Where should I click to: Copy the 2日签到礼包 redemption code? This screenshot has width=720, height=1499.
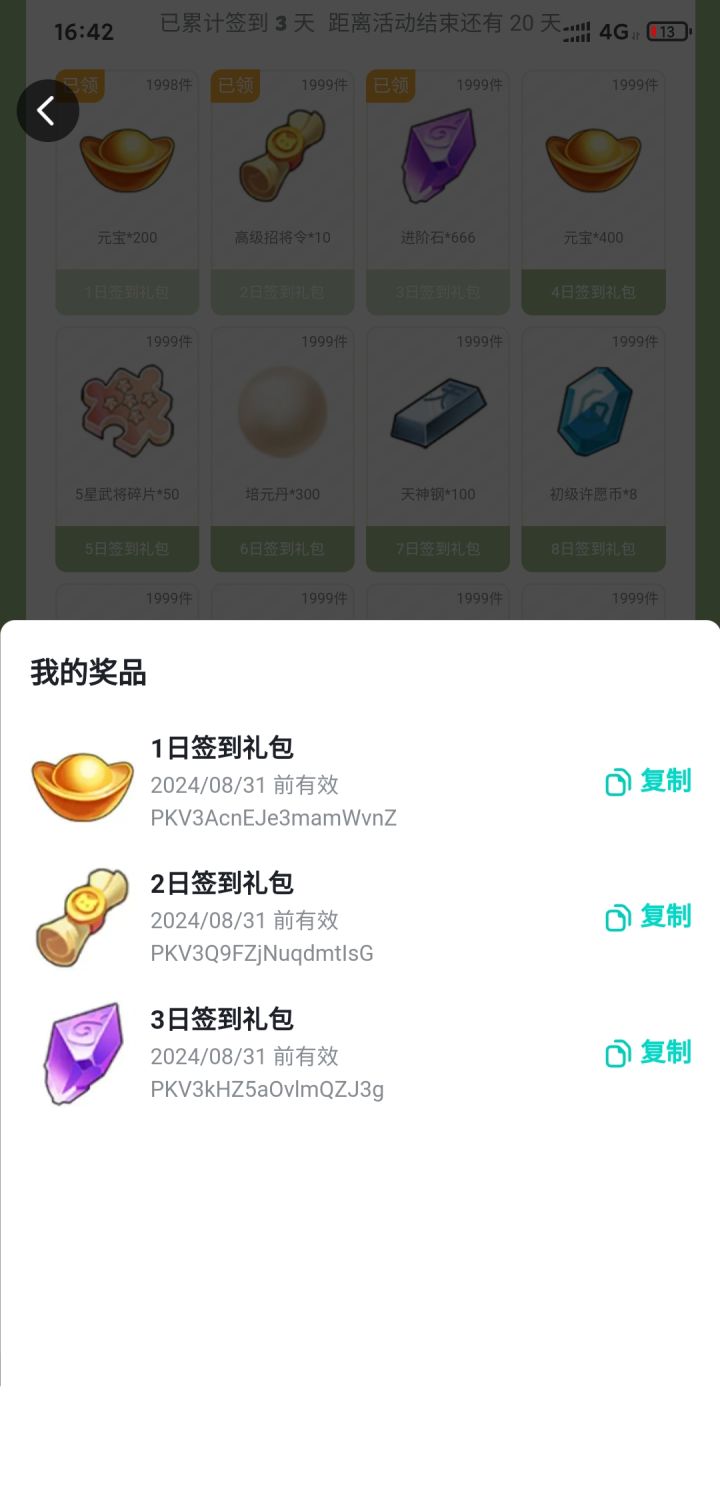648,917
